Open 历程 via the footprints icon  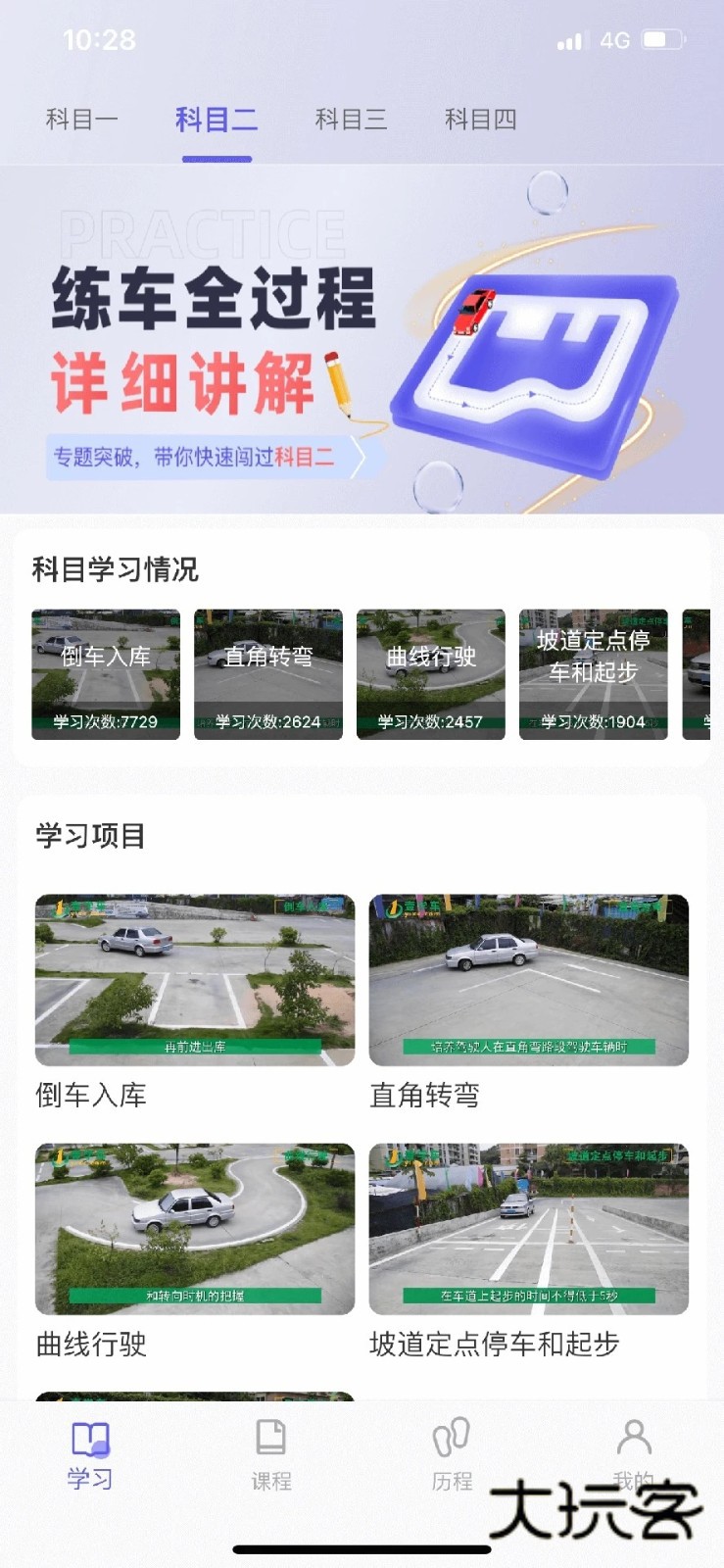coord(454,1438)
